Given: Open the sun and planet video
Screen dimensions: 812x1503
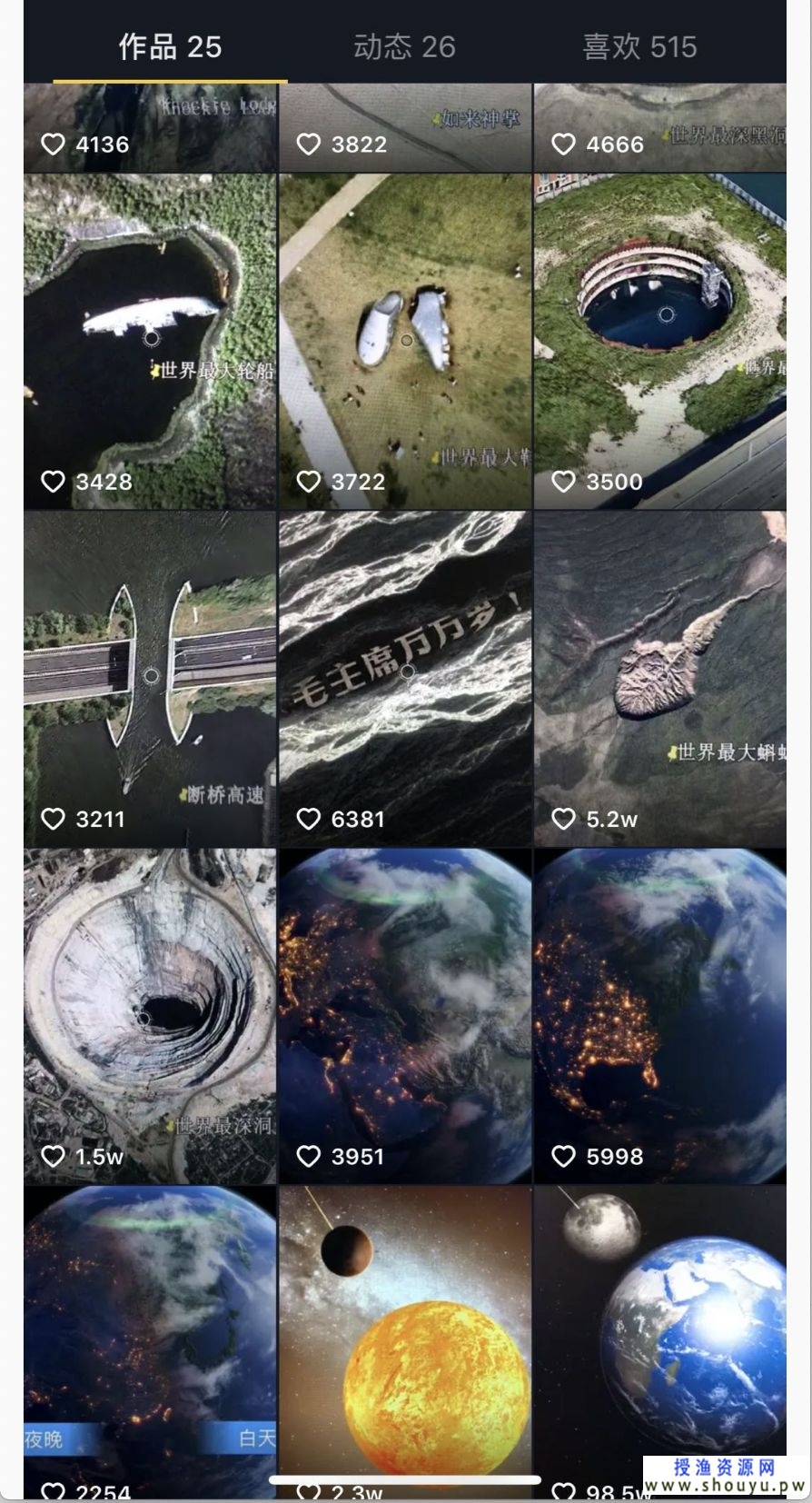Looking at the screenshot, I should pyautogui.click(x=404, y=1336).
